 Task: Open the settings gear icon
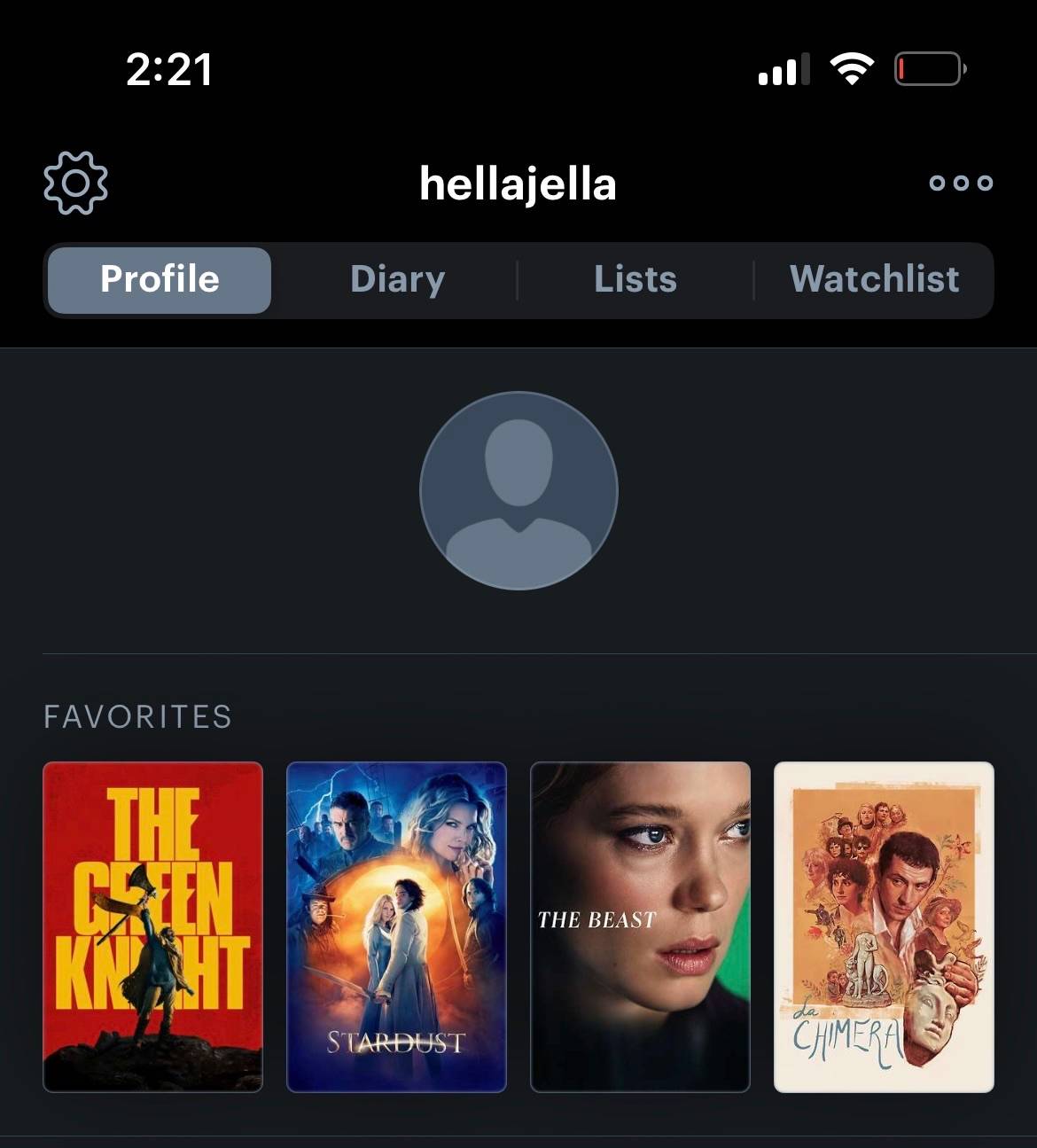(75, 183)
